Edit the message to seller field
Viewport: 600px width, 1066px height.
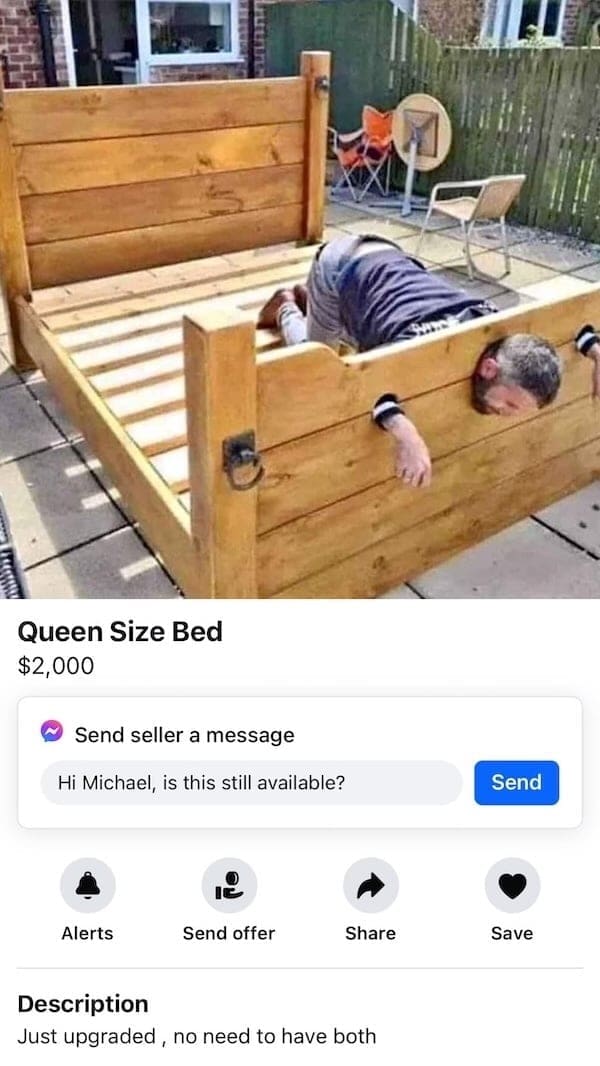click(251, 783)
